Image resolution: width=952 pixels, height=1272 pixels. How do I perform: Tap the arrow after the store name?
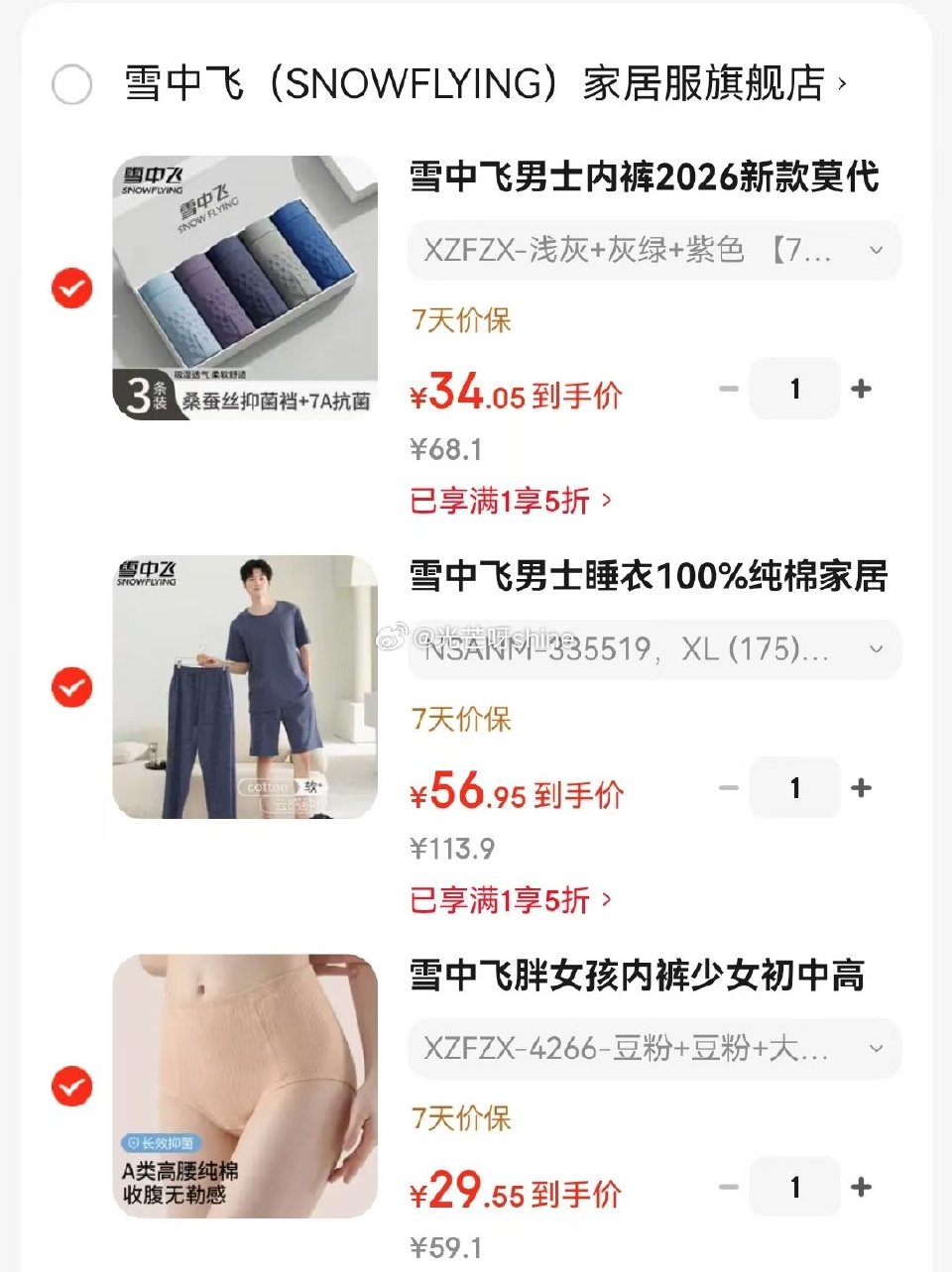click(845, 85)
